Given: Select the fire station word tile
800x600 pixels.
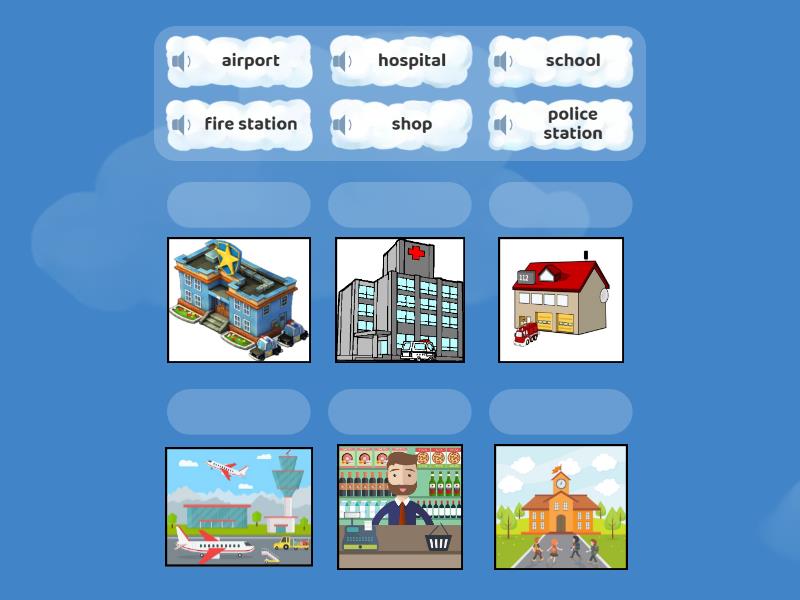Looking at the screenshot, I should (x=250, y=125).
